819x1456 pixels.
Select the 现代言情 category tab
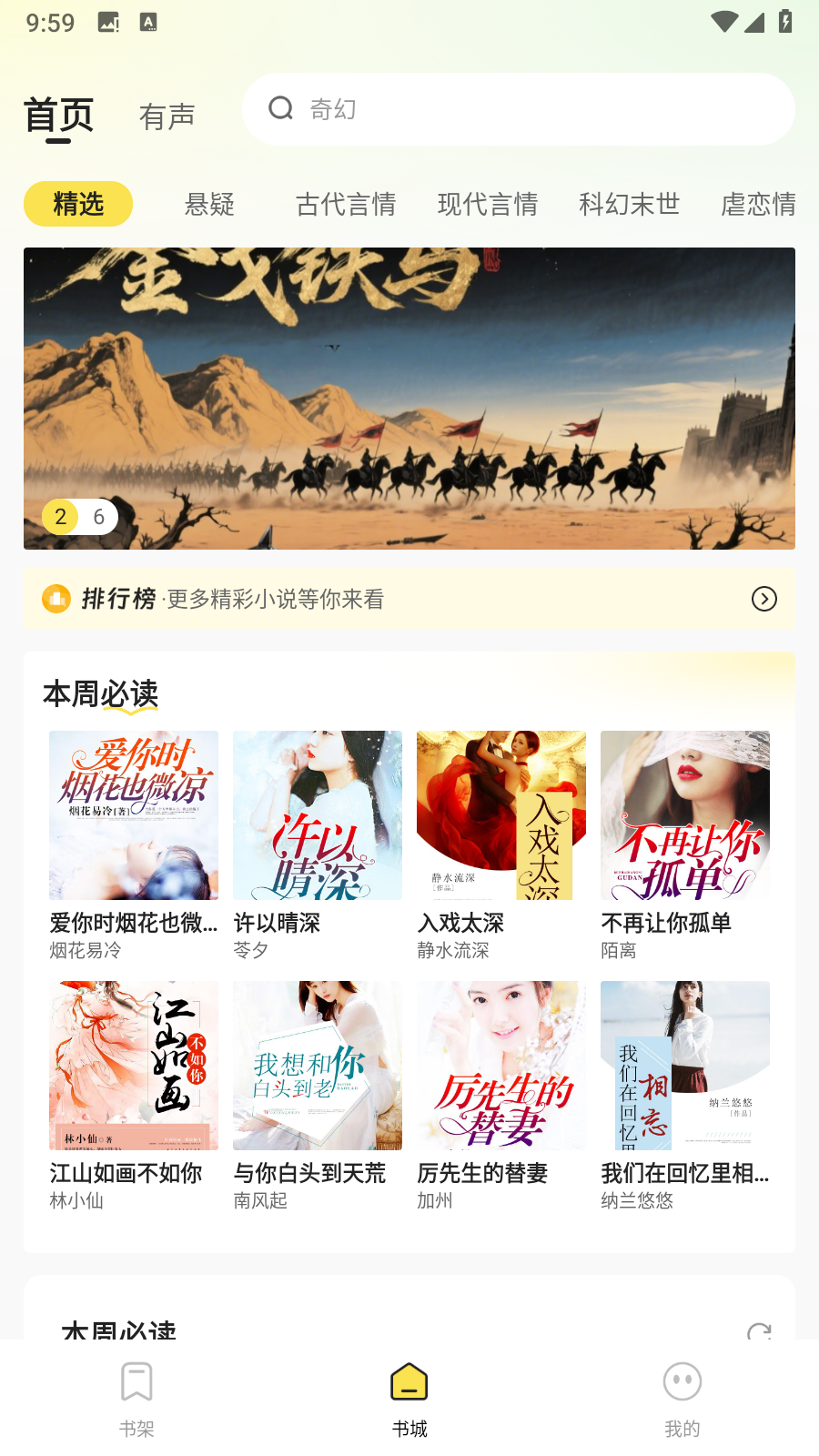[x=488, y=204]
